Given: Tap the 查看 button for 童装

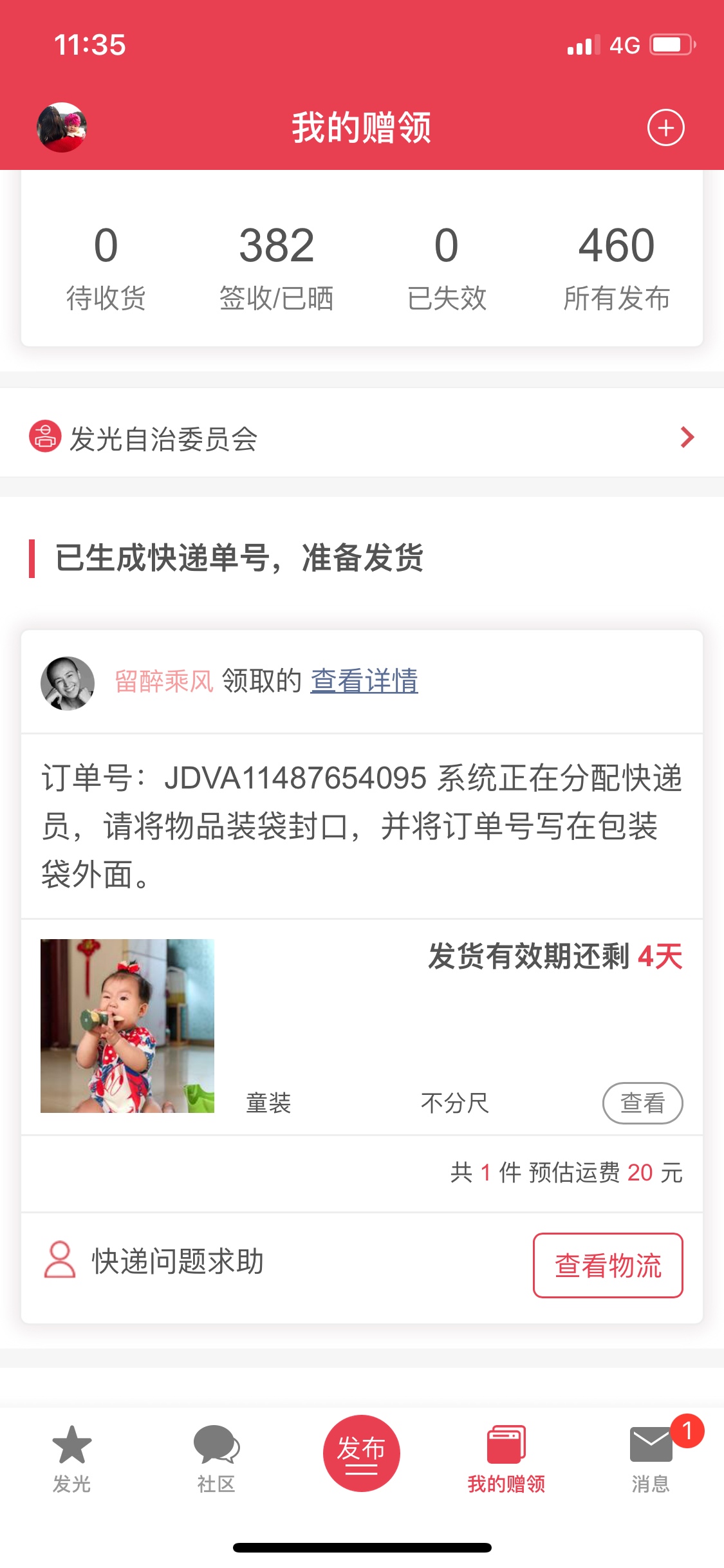Looking at the screenshot, I should coord(642,1103).
